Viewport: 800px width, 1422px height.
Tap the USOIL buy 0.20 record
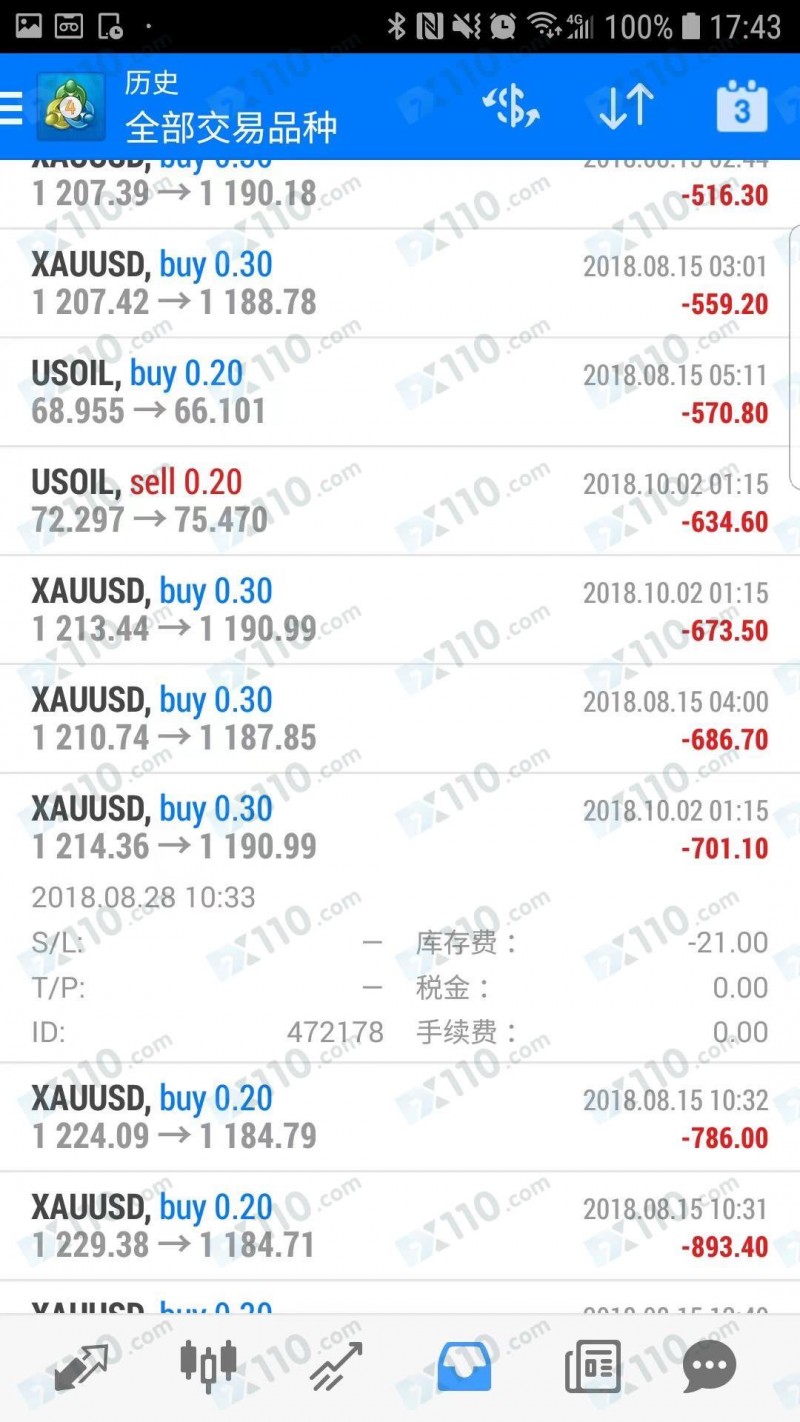tap(400, 389)
